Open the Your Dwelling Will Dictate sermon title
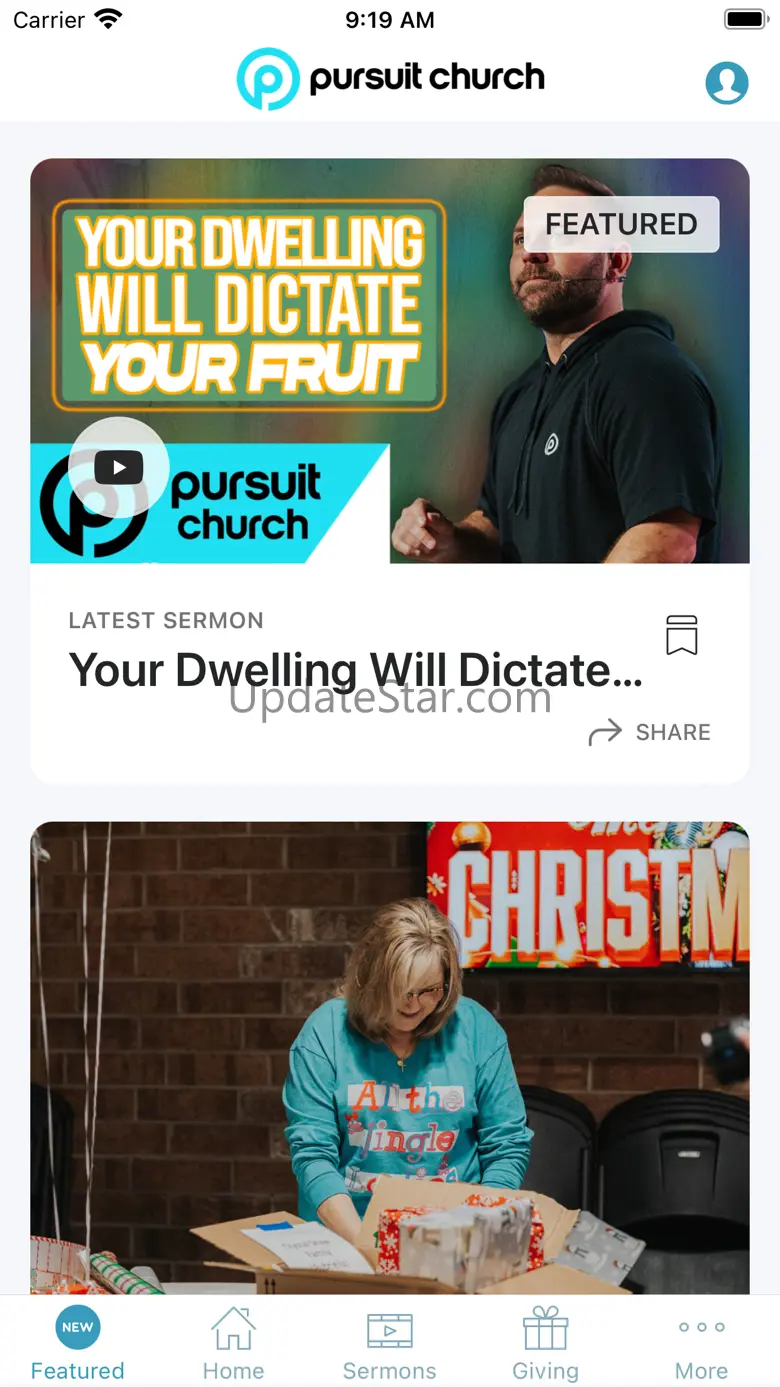This screenshot has width=780, height=1387. pos(355,670)
